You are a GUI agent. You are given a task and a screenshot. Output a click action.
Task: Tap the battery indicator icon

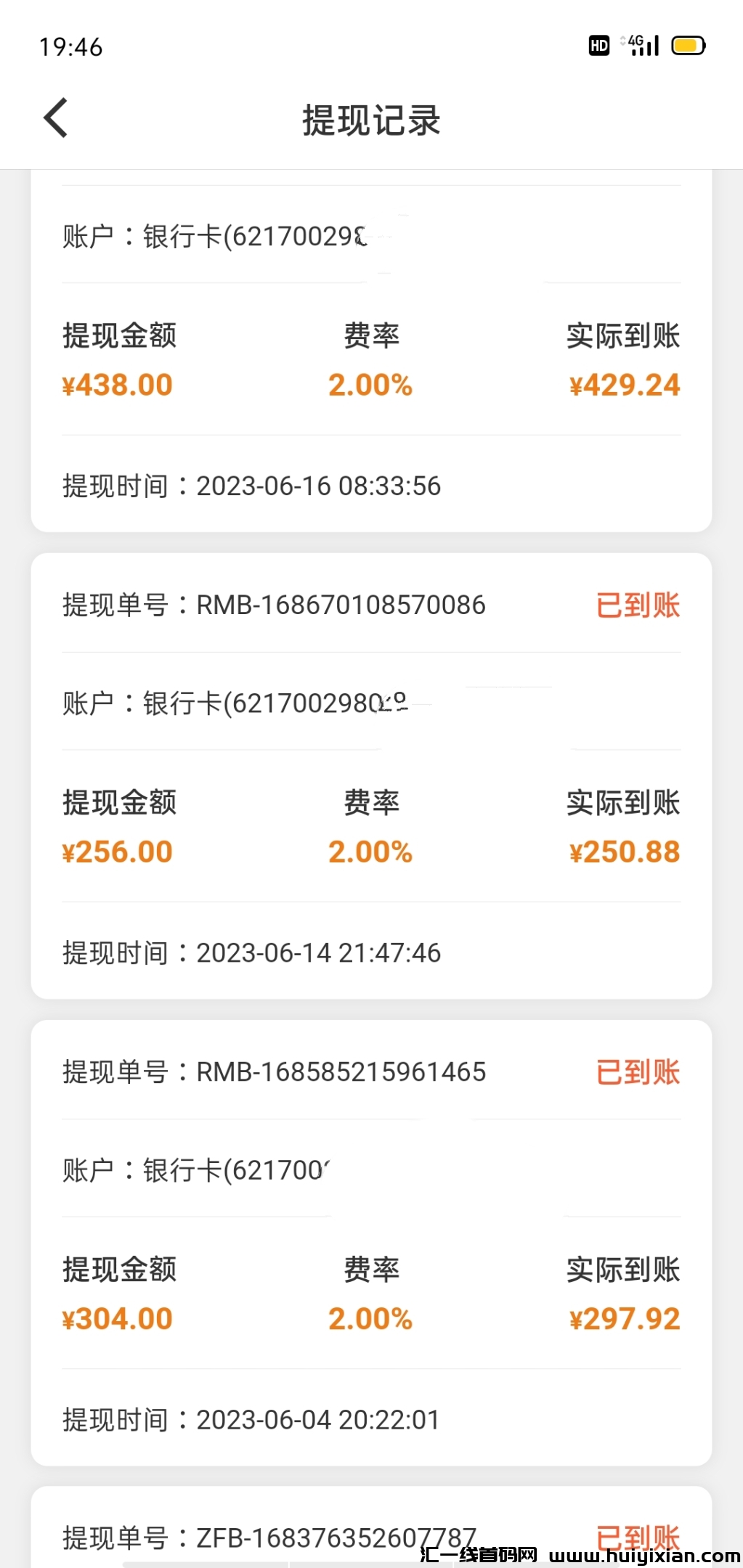[689, 45]
